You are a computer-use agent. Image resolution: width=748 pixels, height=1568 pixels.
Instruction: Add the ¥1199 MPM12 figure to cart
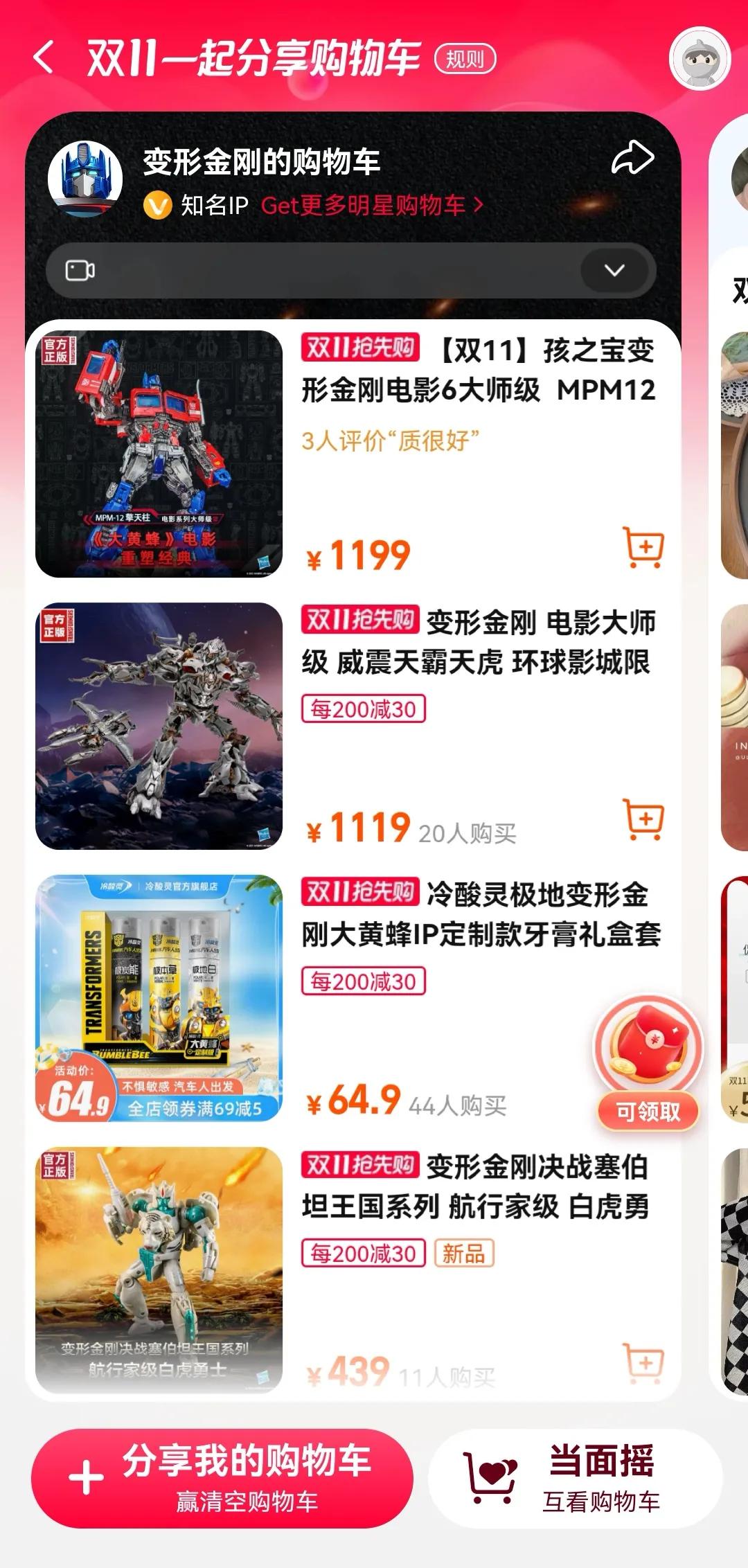point(644,547)
